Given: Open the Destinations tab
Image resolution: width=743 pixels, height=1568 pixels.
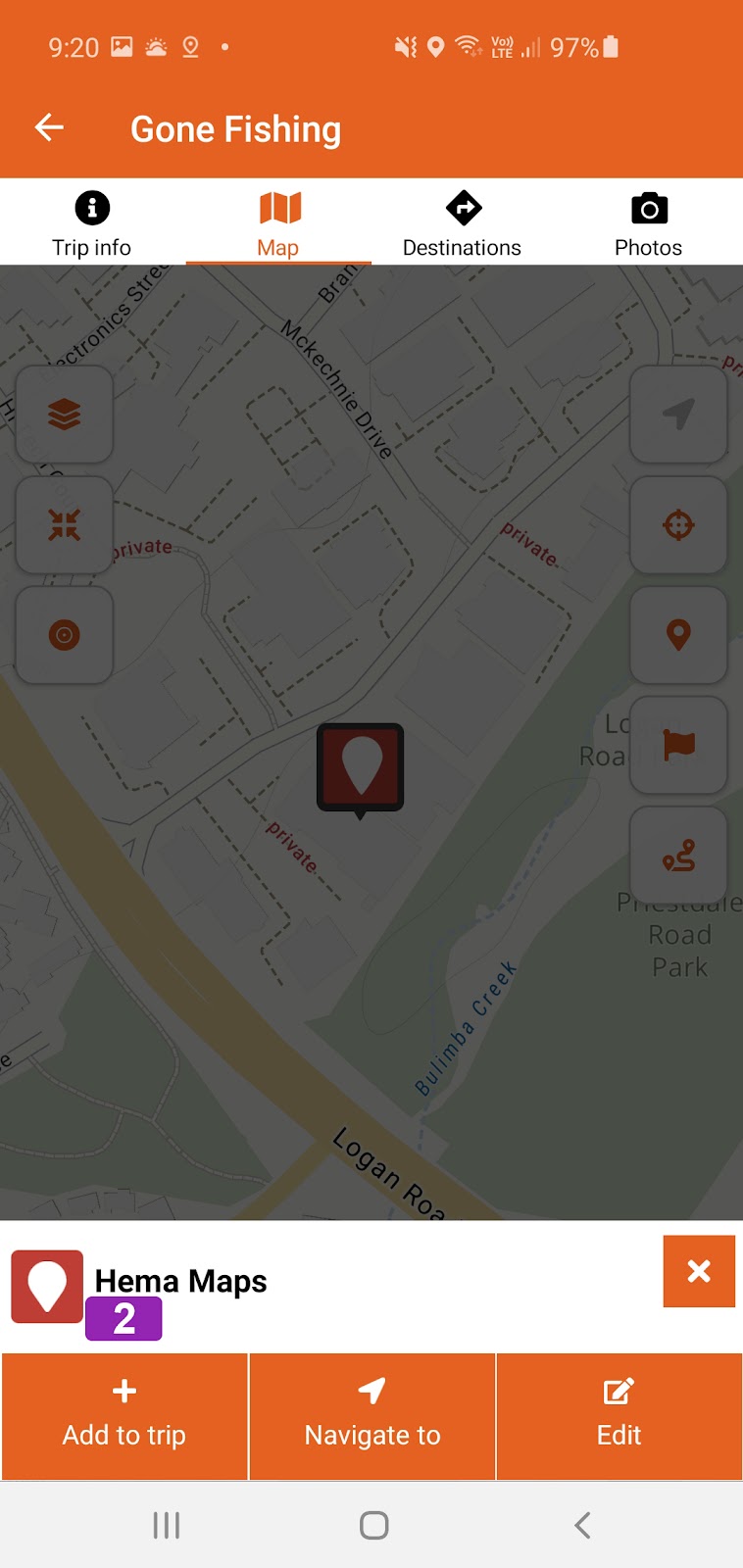Looking at the screenshot, I should pyautogui.click(x=462, y=223).
